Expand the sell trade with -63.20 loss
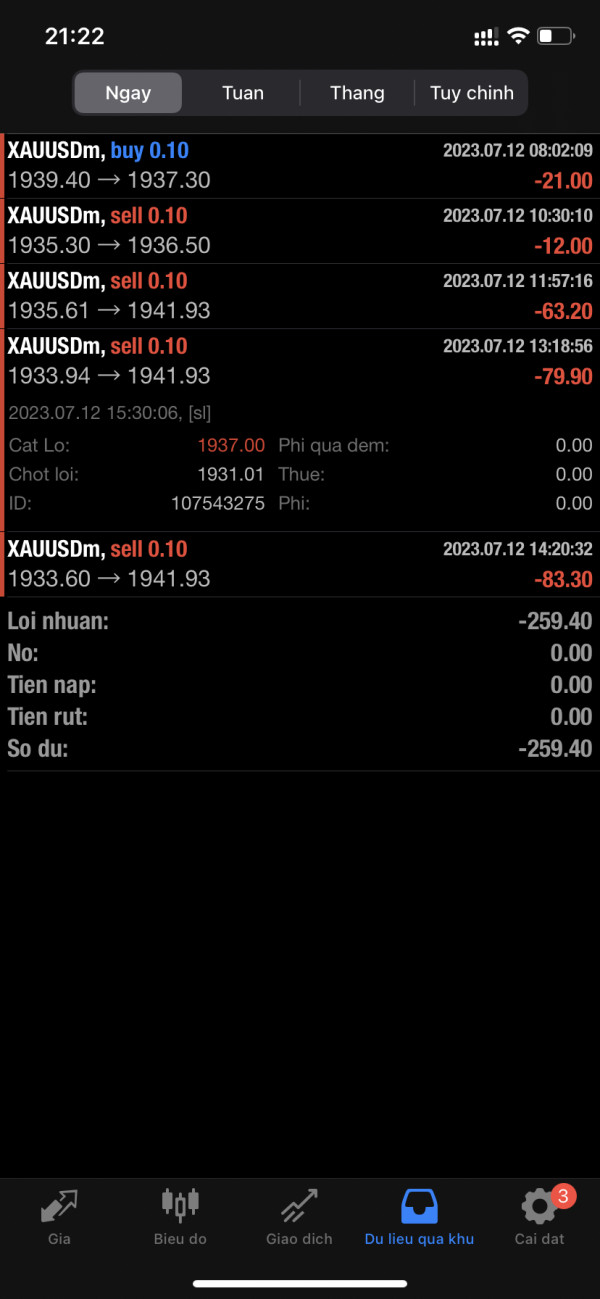Viewport: 600px width, 1299px height. (300, 296)
